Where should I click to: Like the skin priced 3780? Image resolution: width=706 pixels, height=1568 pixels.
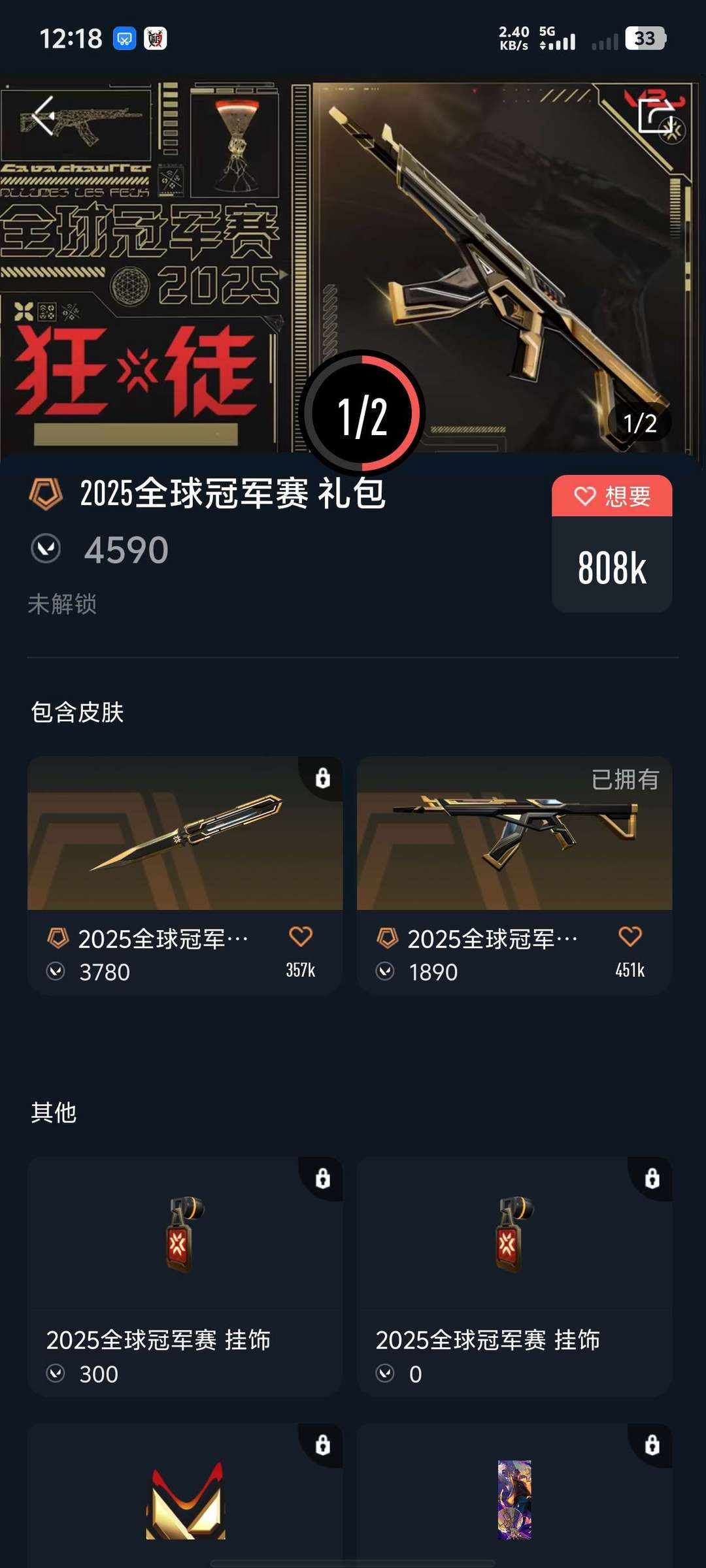[301, 937]
